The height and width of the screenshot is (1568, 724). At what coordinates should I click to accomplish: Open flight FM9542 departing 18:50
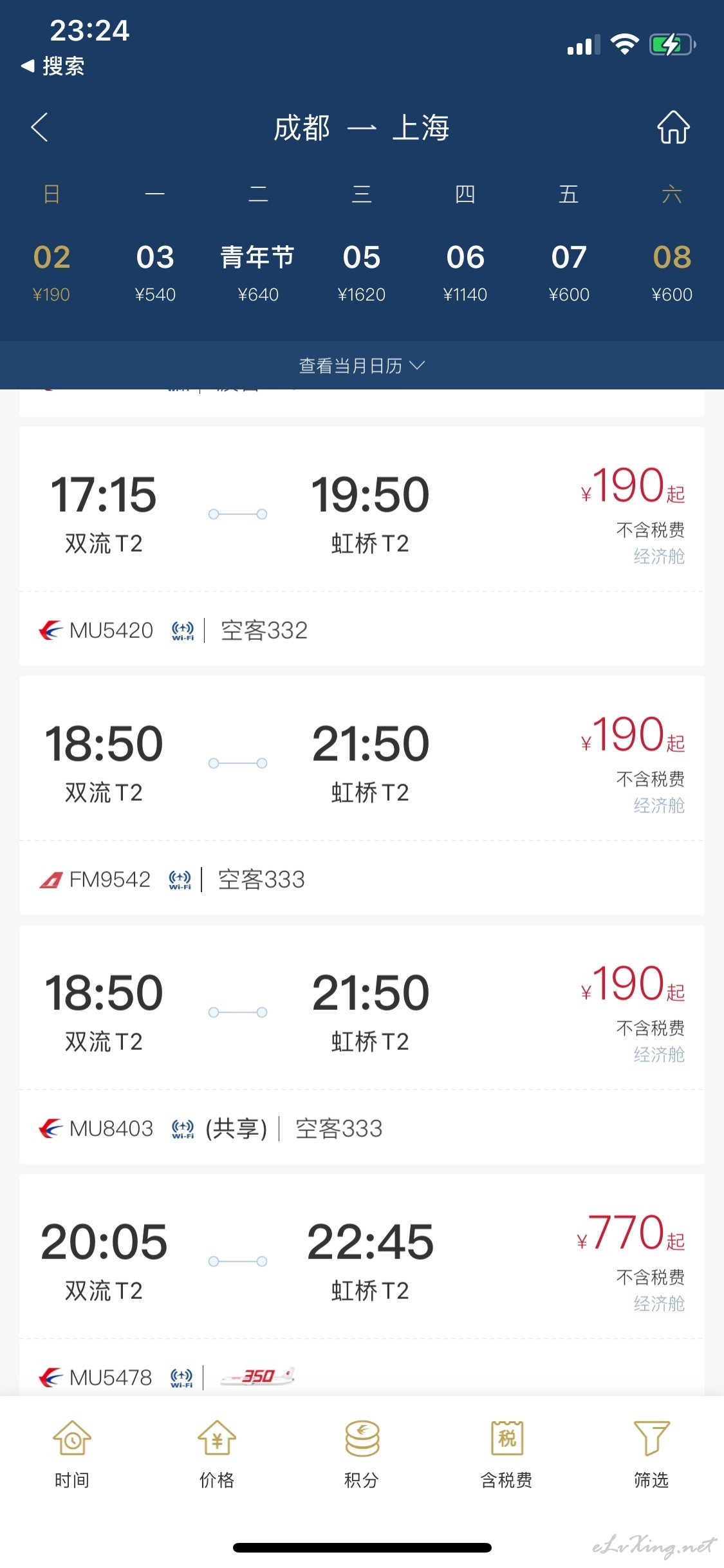click(x=362, y=795)
